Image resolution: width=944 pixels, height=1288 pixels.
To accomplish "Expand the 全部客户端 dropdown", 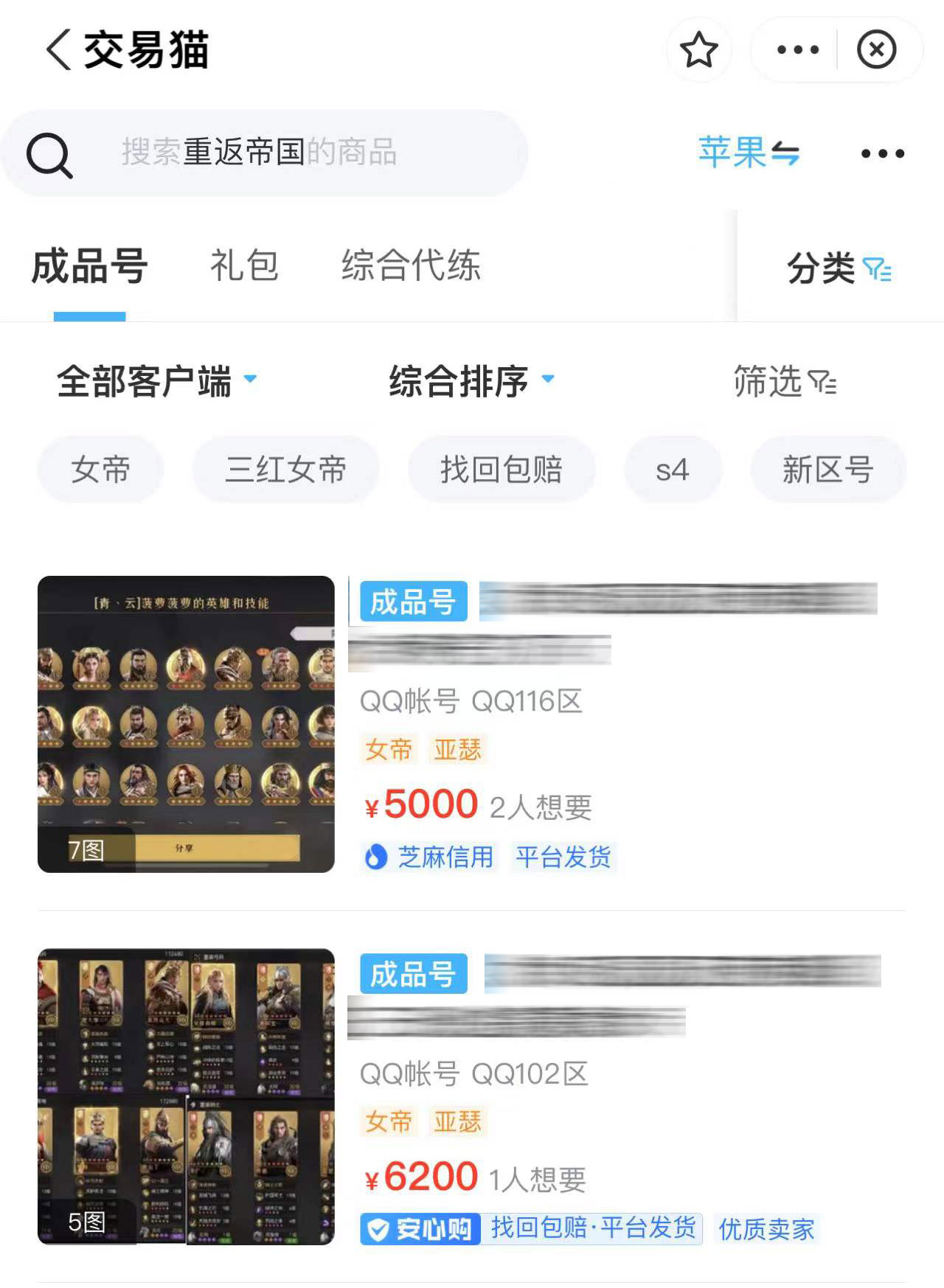I will (156, 381).
